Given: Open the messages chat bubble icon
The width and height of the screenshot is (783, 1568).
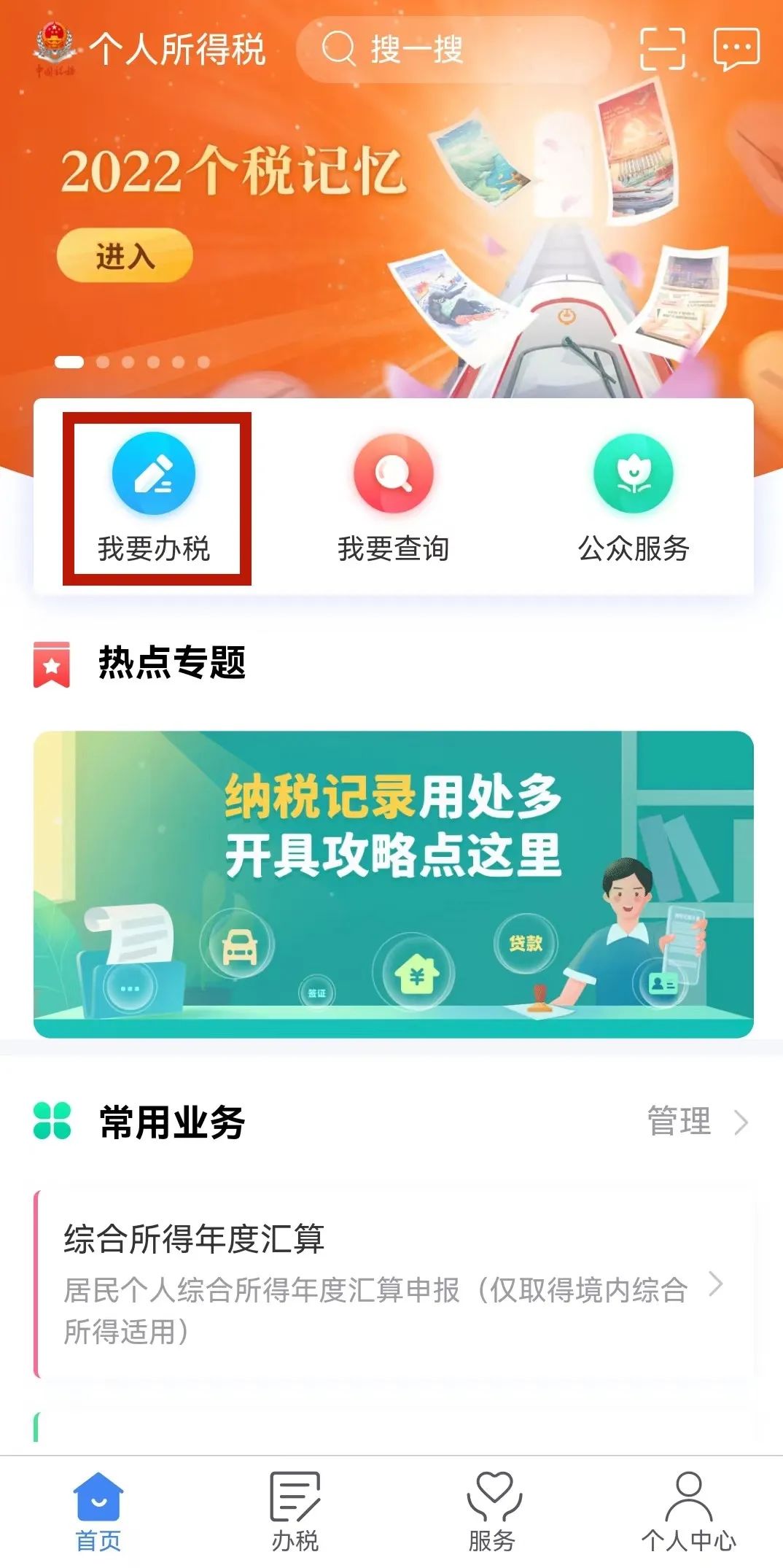Looking at the screenshot, I should tap(736, 50).
